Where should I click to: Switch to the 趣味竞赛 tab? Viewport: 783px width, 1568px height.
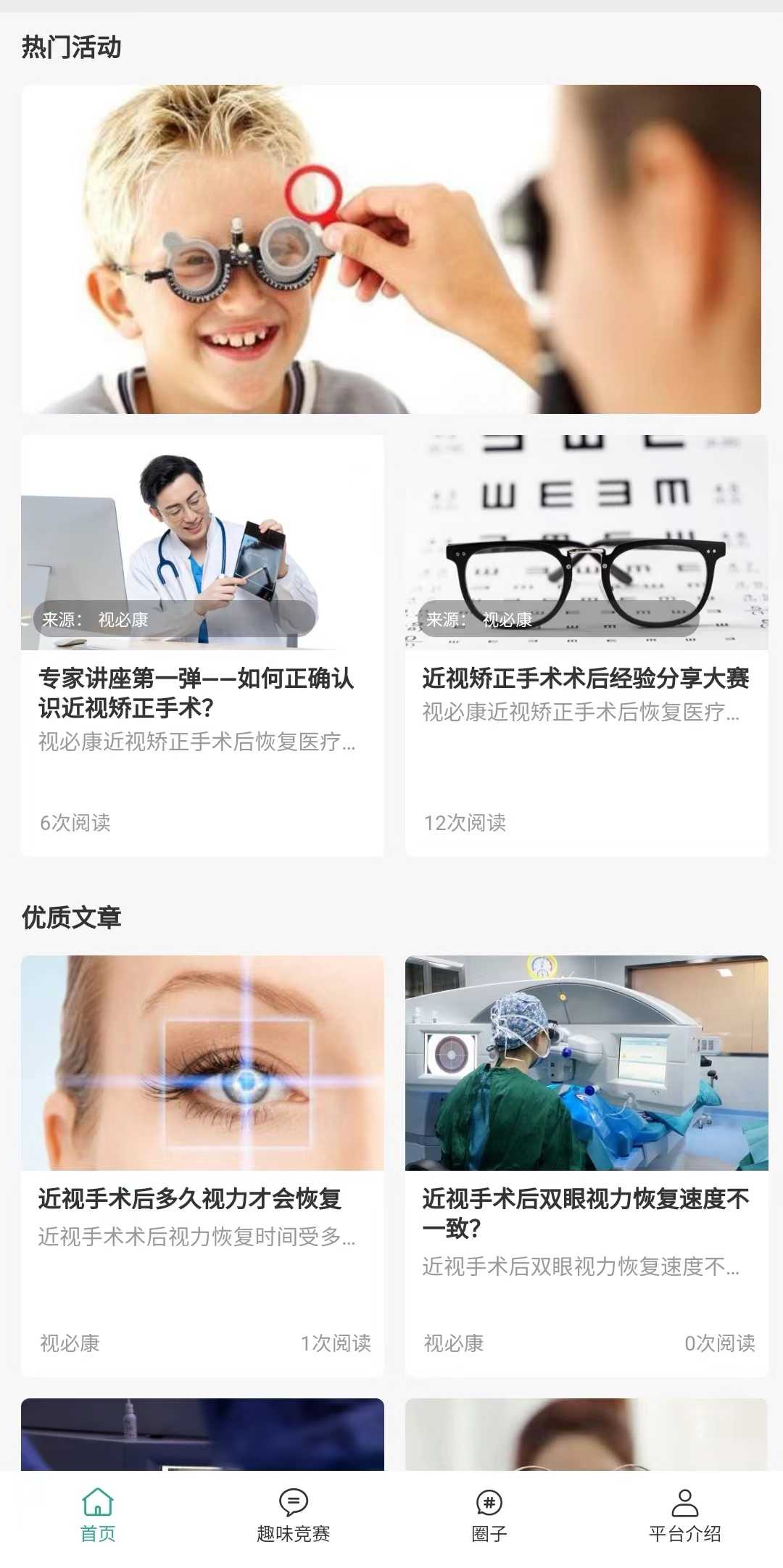tap(293, 1515)
